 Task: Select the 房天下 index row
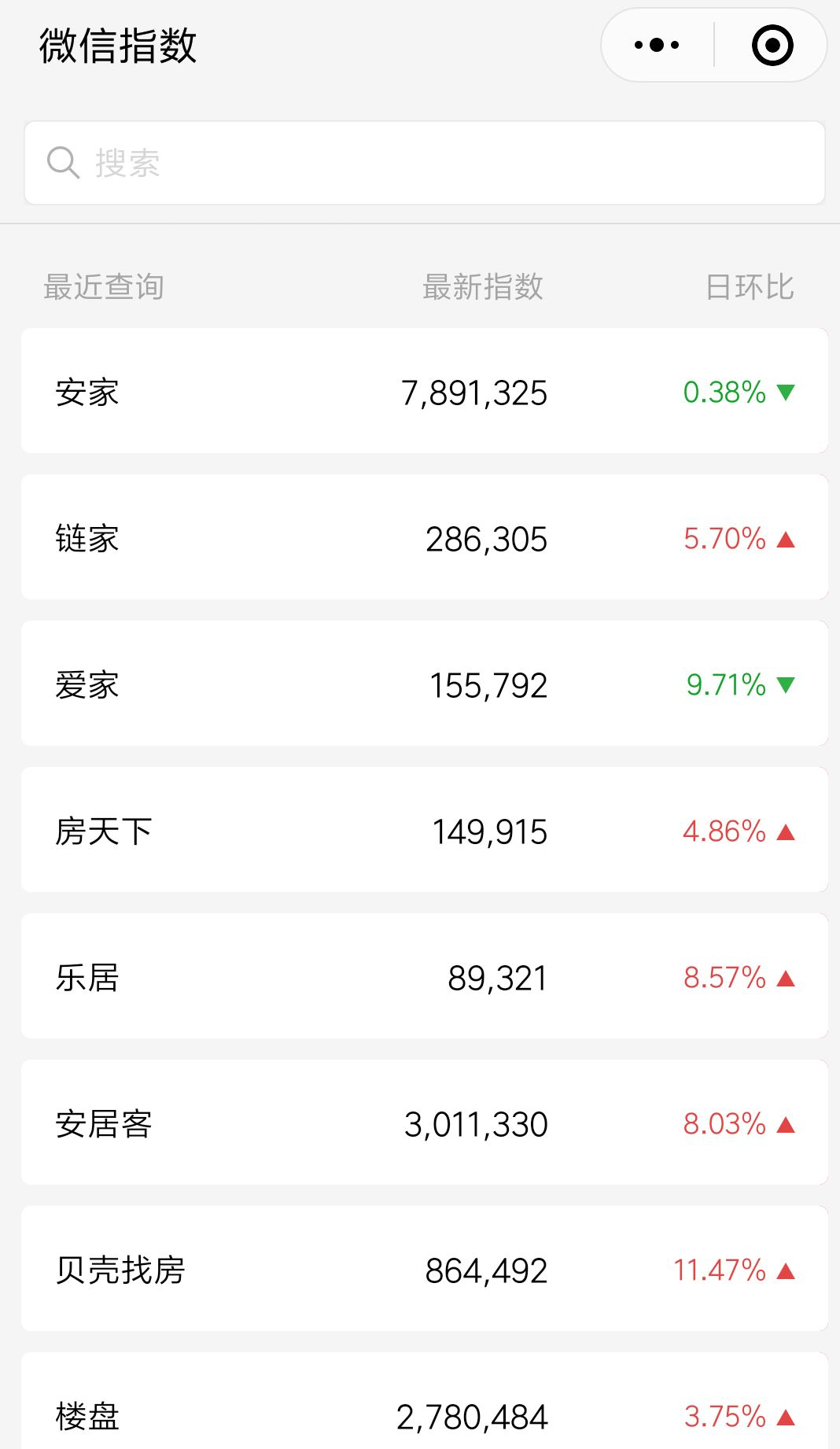coord(425,830)
